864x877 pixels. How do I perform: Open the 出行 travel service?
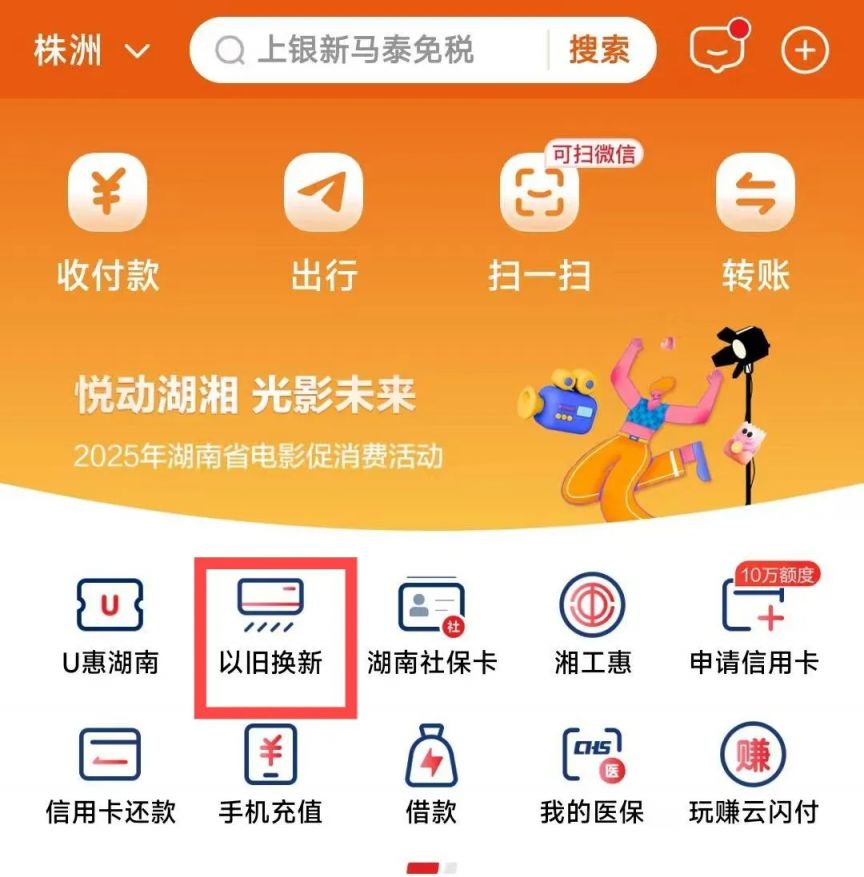click(x=322, y=222)
